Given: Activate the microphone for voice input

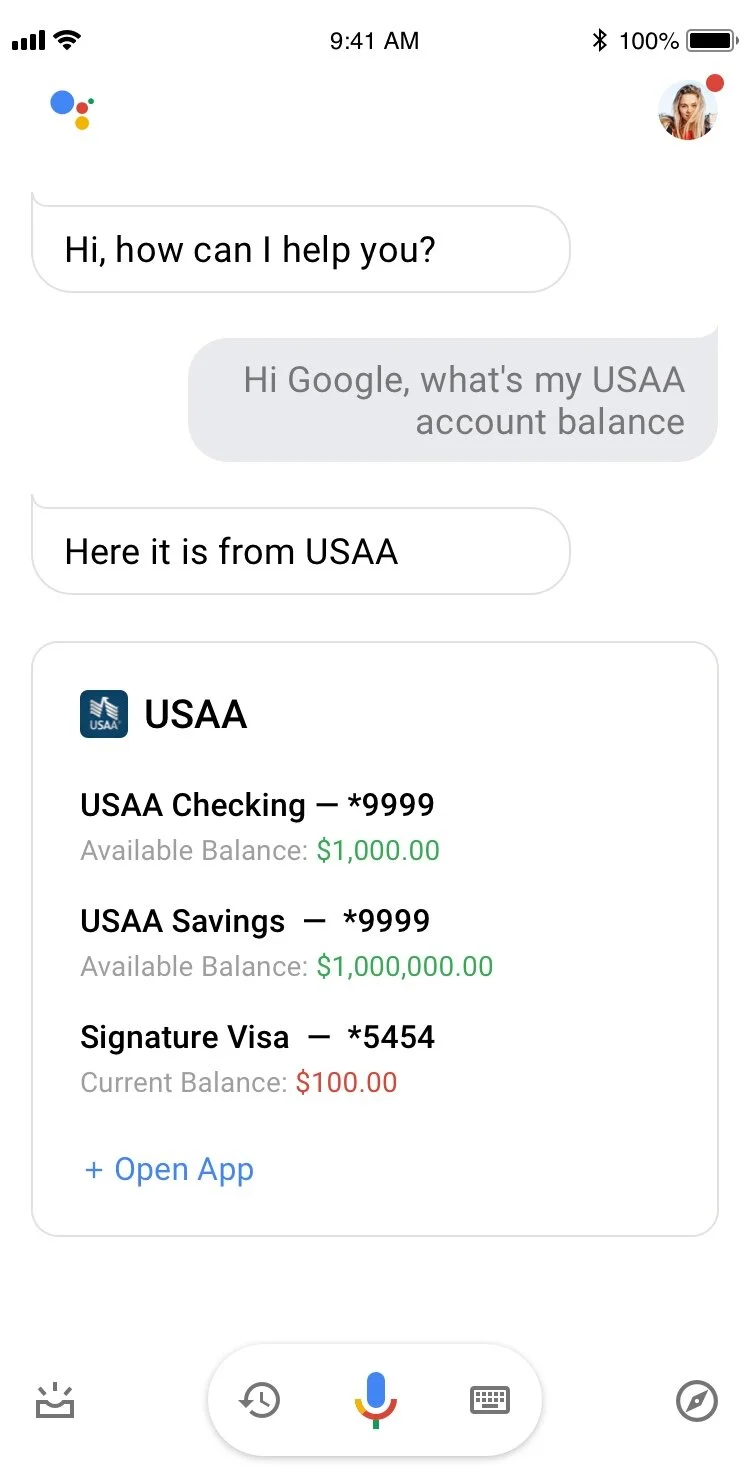Looking at the screenshot, I should click(376, 1400).
